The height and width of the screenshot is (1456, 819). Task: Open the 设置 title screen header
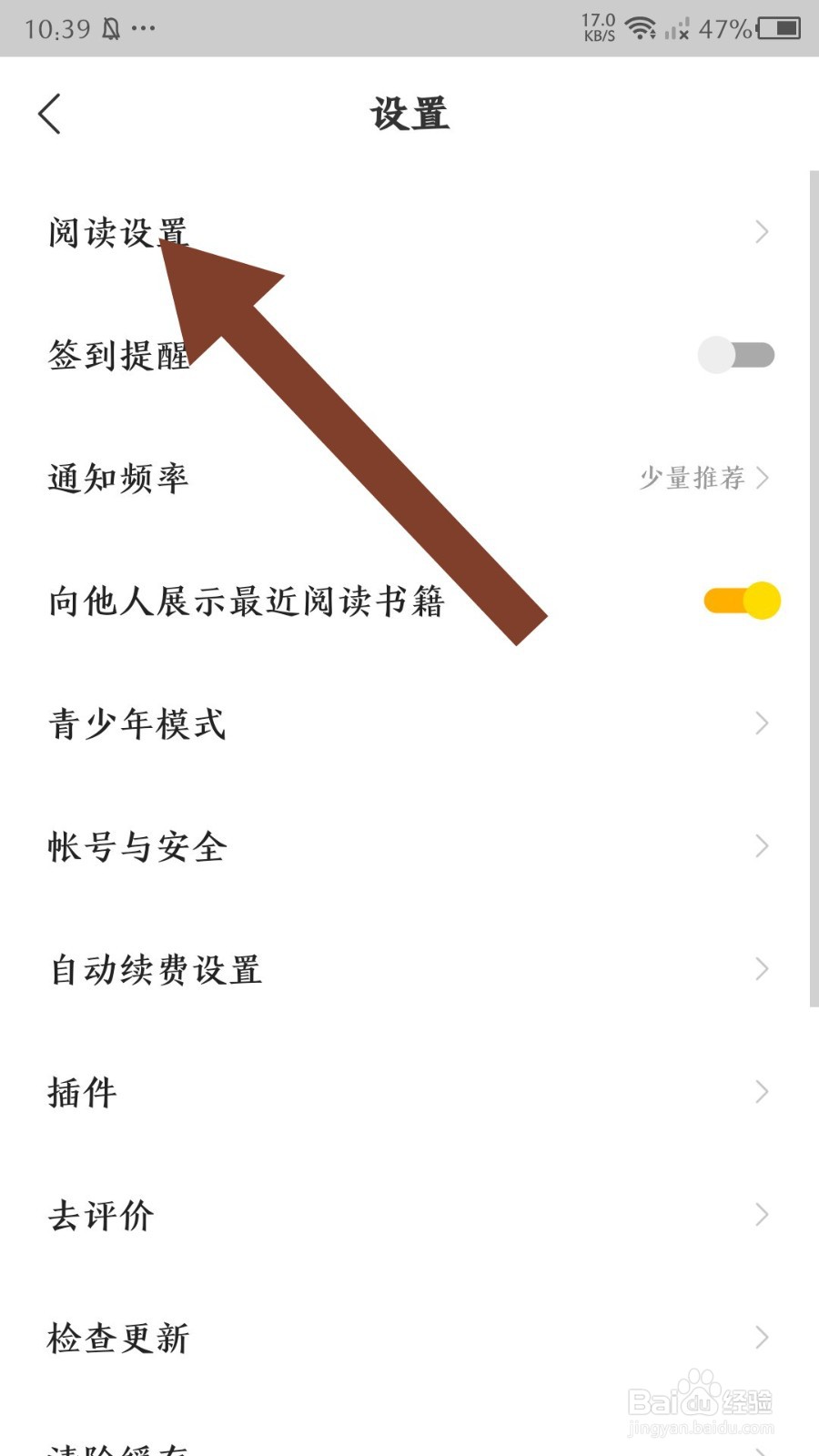[x=409, y=111]
